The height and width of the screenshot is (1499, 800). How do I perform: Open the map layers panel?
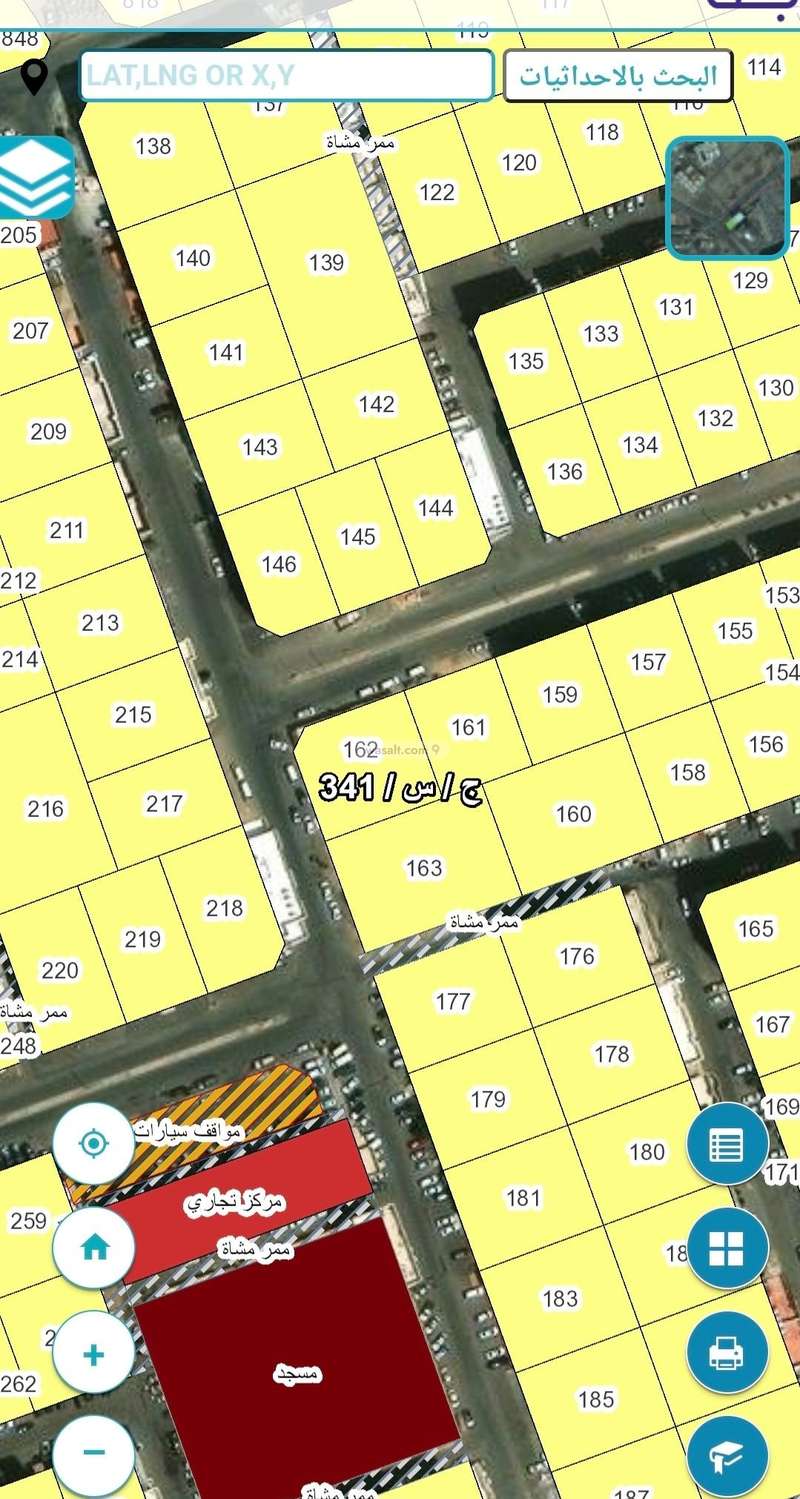(x=37, y=178)
